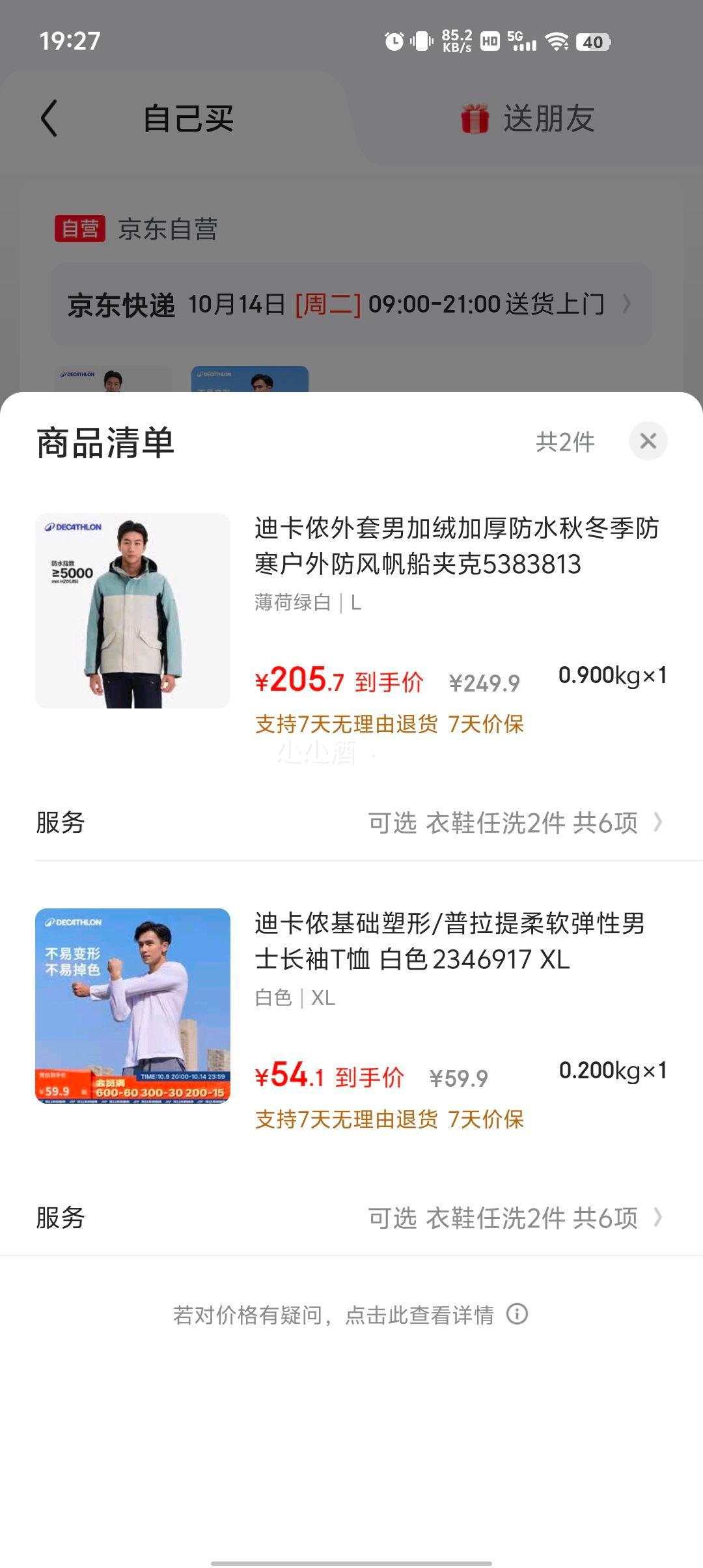Change the 京东快递 delivery time
The height and width of the screenshot is (1568, 703).
click(x=351, y=304)
